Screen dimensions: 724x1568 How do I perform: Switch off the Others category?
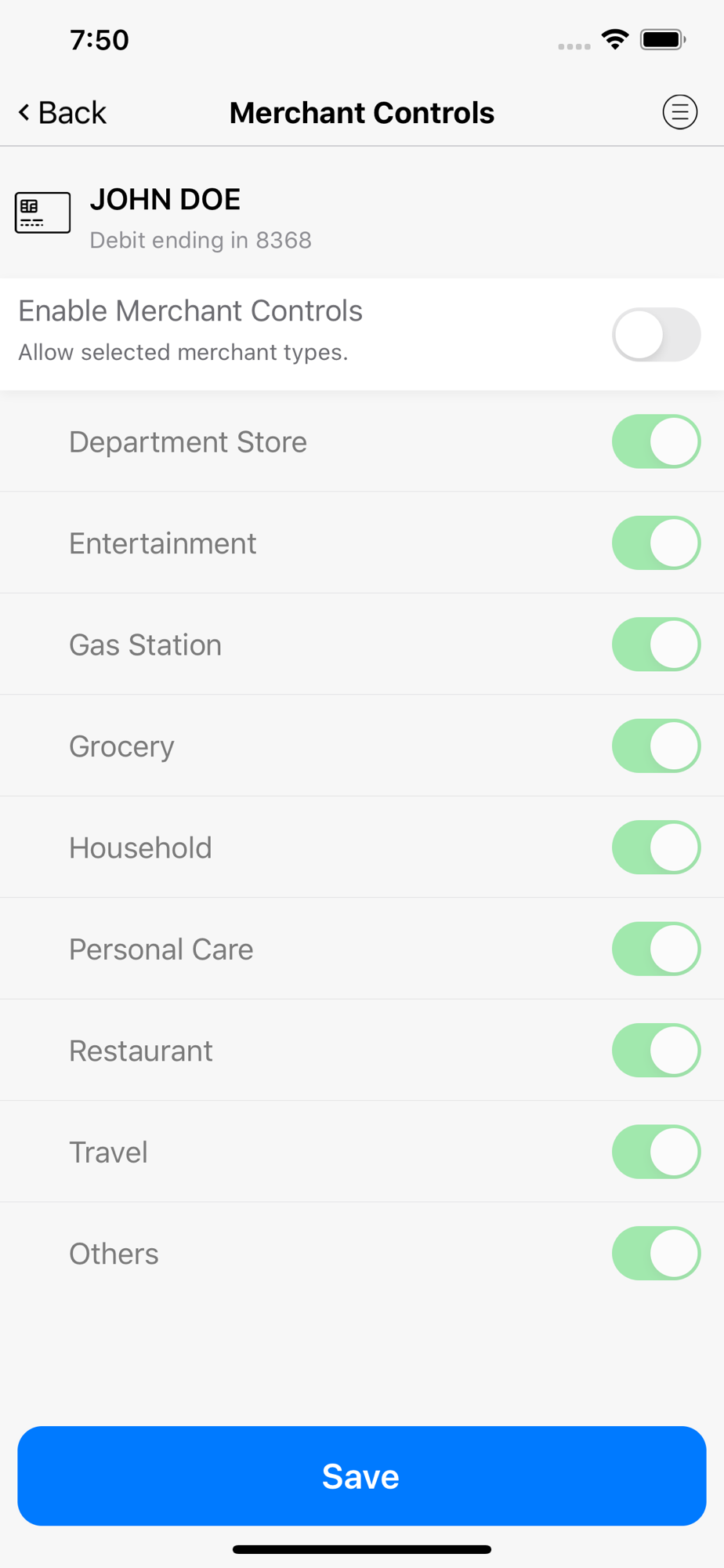pyautogui.click(x=656, y=1254)
